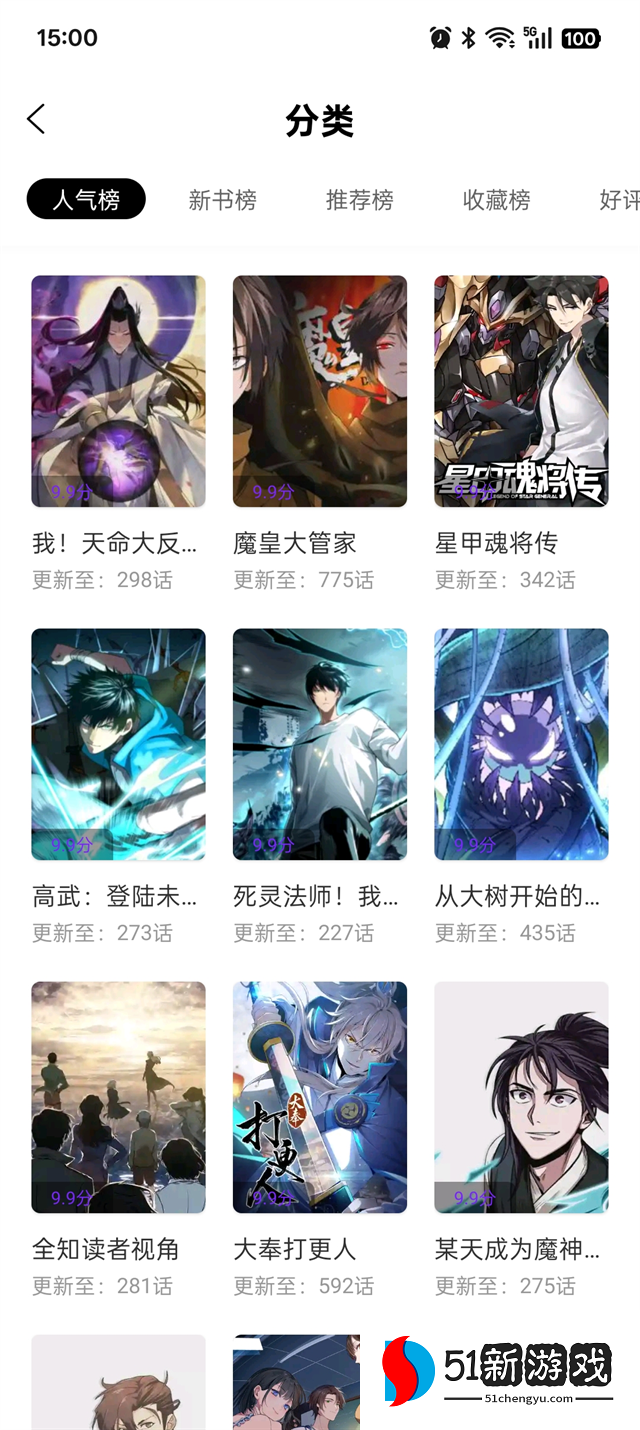640x1430 pixels.
Task: Open the comic 死灵法师！我…
Action: point(320,744)
